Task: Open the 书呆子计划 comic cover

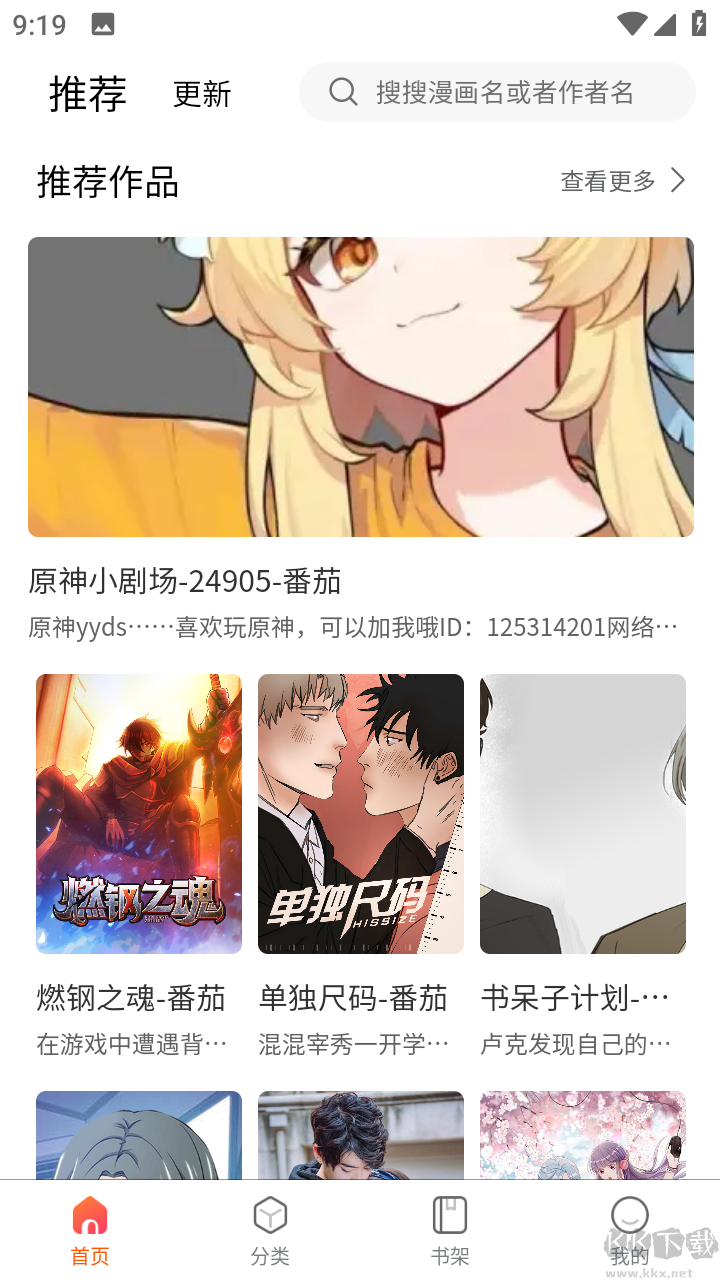Action: [582, 812]
